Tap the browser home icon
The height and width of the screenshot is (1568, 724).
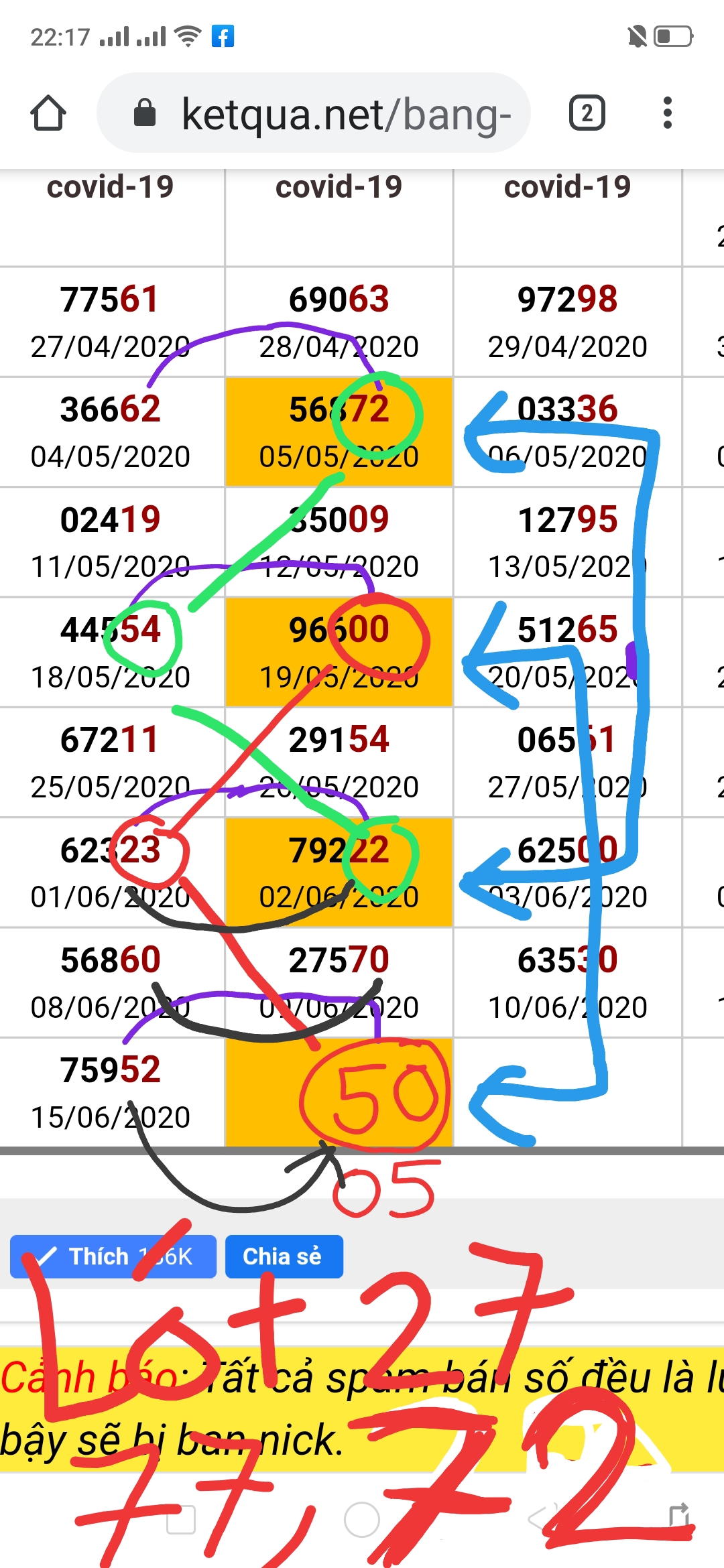click(x=48, y=113)
